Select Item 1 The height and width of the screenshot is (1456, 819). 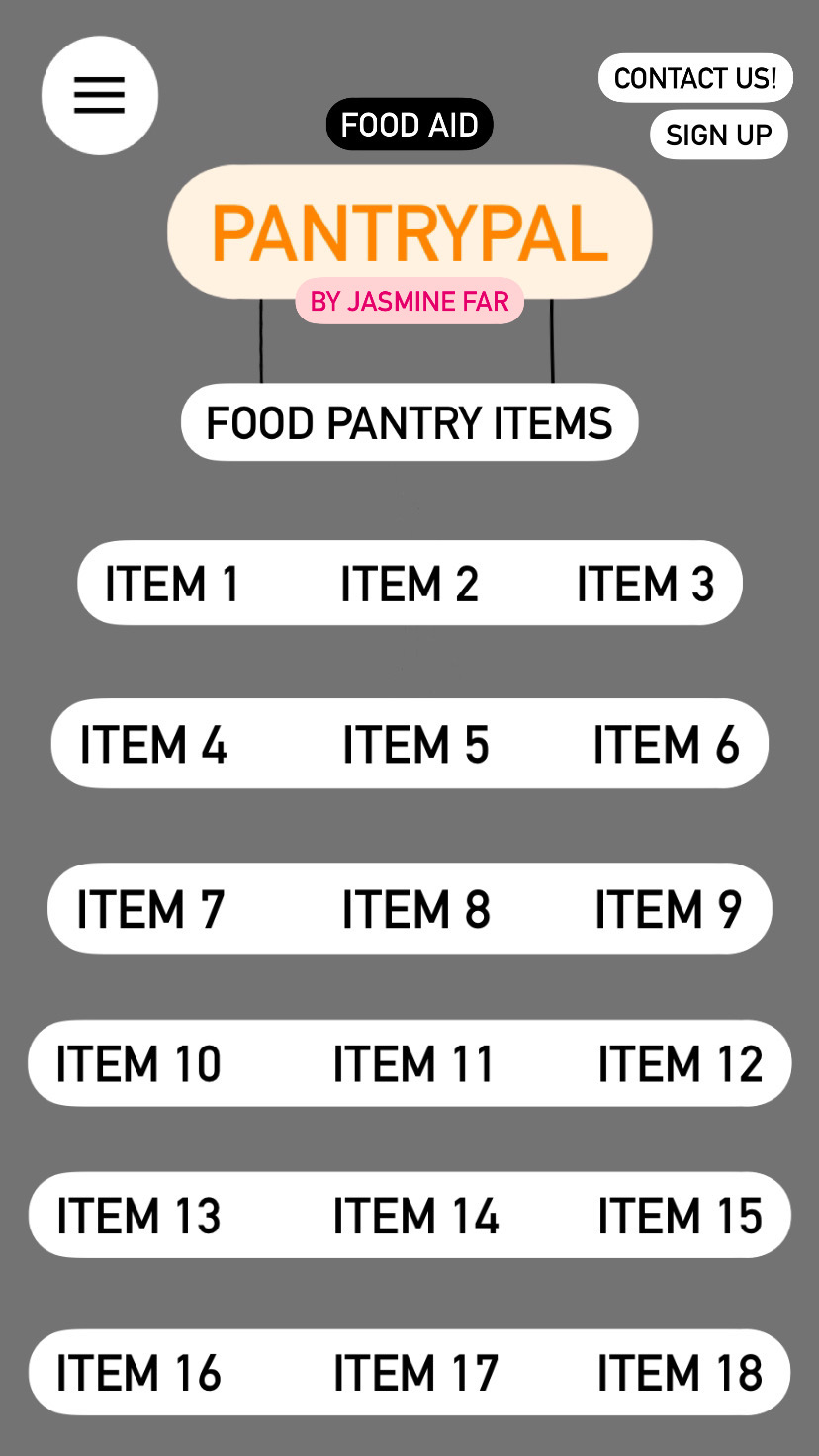(x=172, y=584)
